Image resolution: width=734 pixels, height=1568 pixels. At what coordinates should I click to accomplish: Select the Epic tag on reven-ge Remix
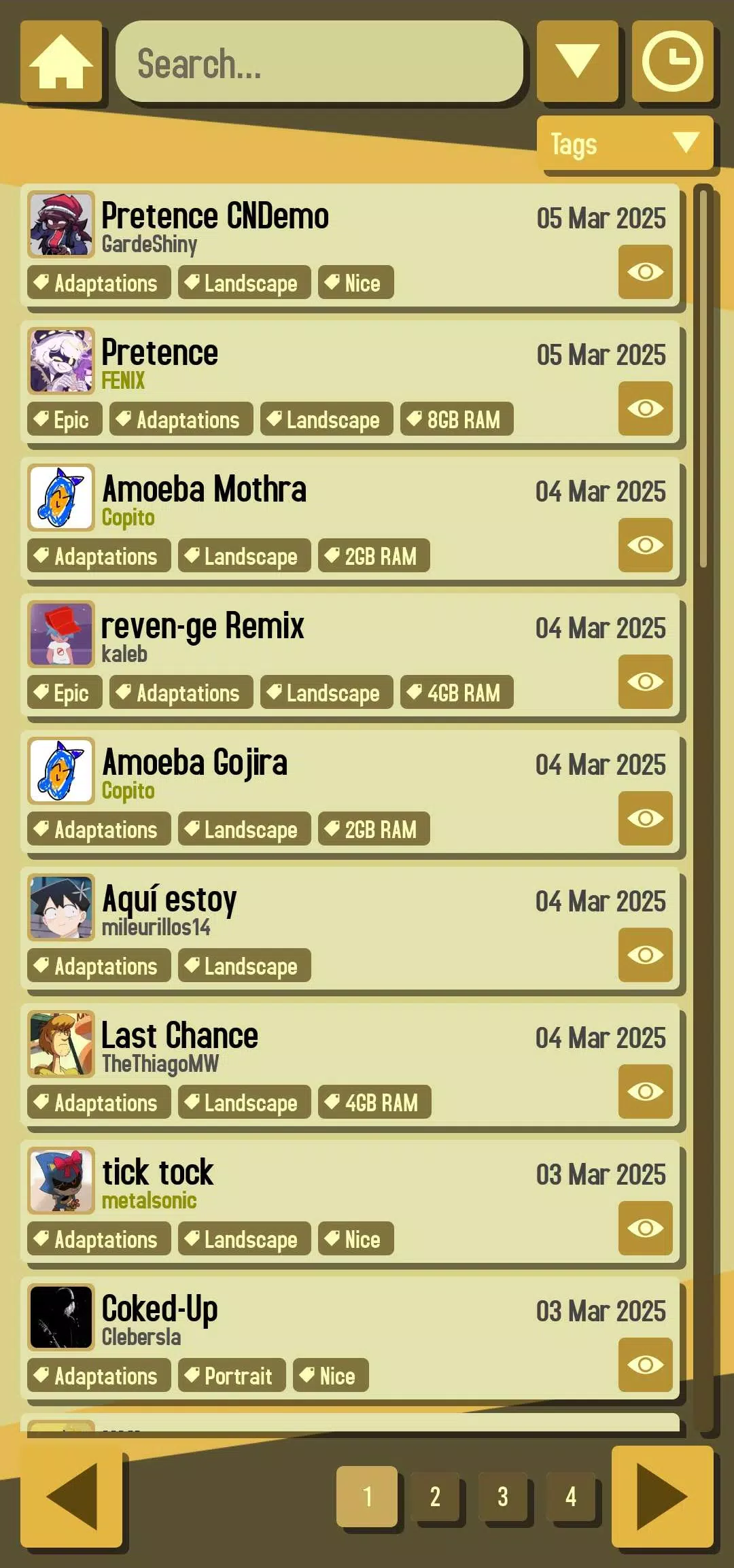63,693
